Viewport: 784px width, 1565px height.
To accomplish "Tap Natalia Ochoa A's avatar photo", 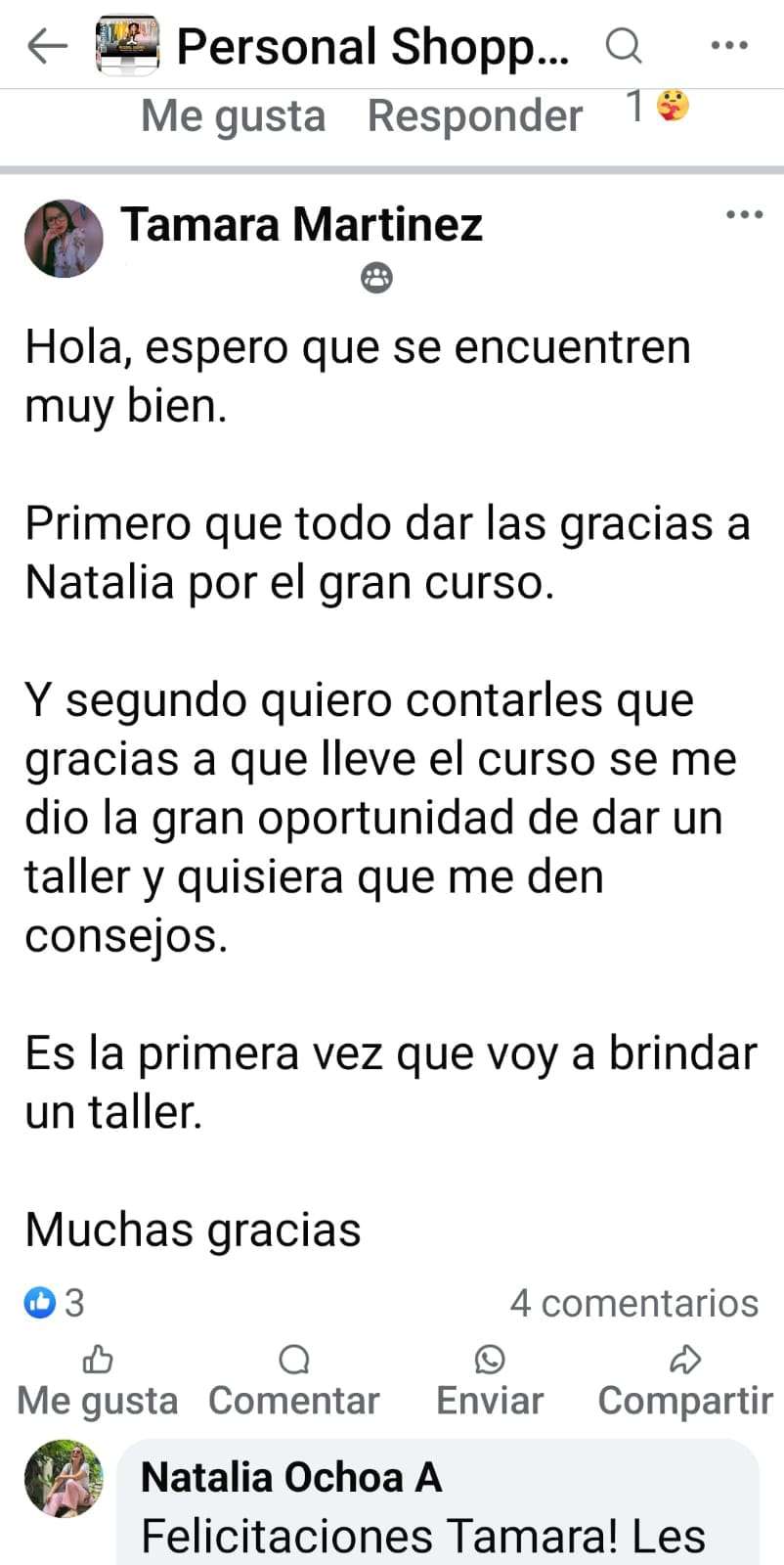I will click(x=64, y=1478).
